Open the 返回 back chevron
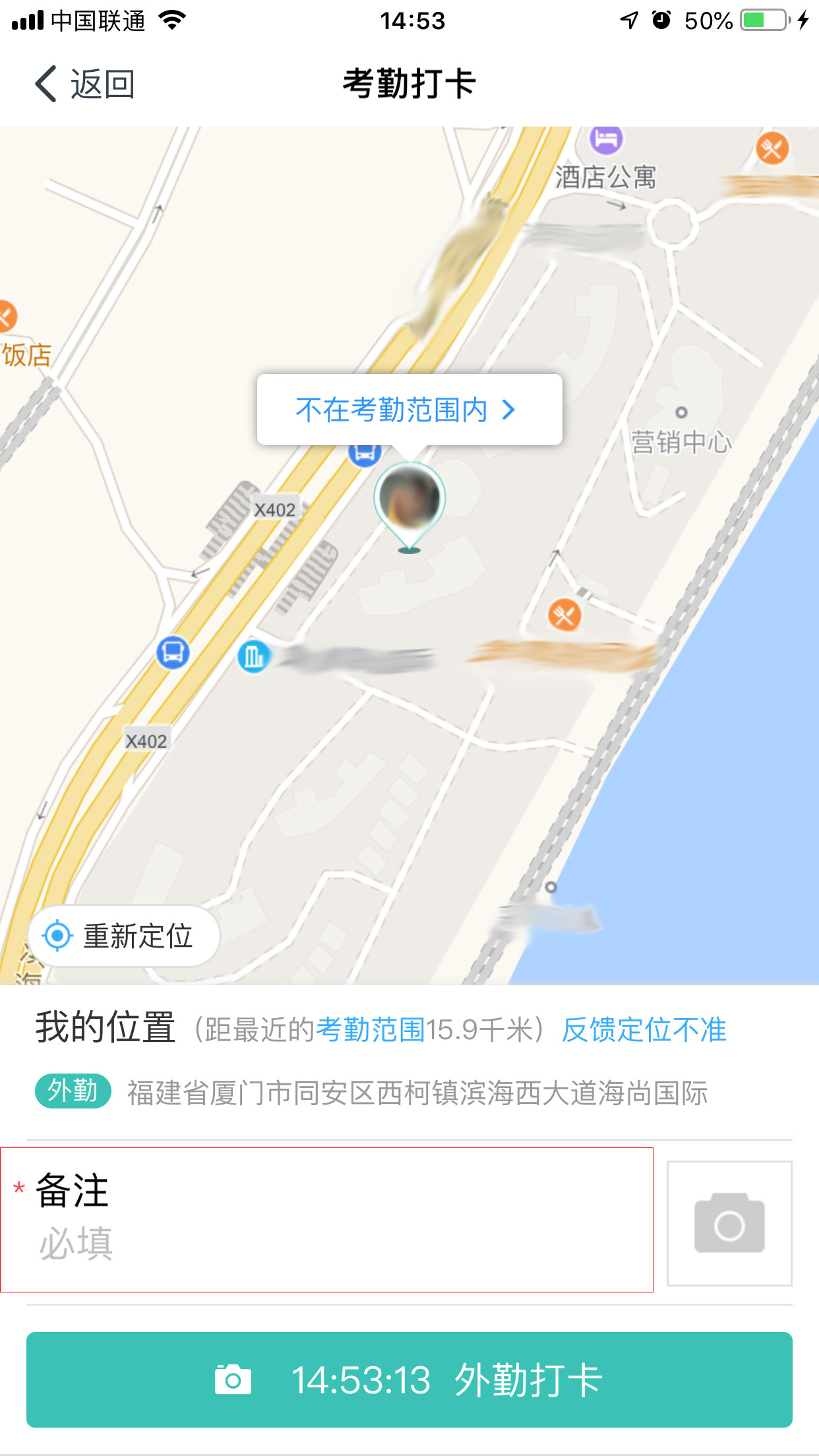Viewport: 819px width, 1456px height. [x=44, y=83]
